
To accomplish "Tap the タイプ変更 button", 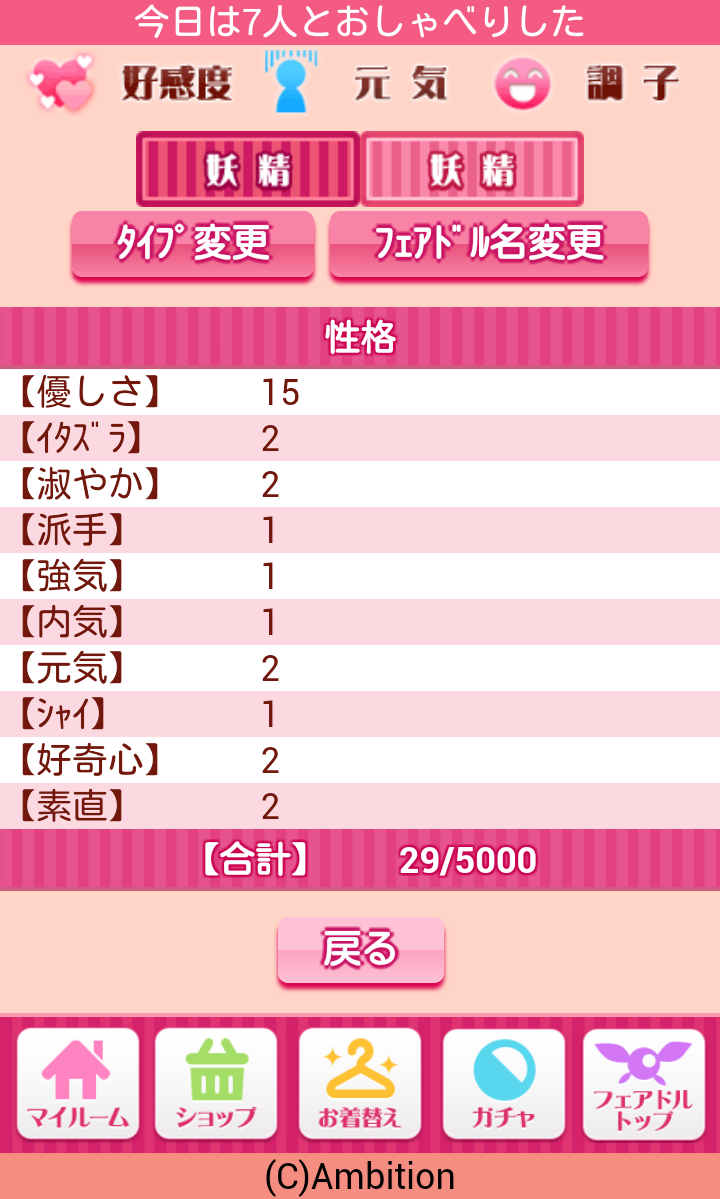I will point(193,243).
